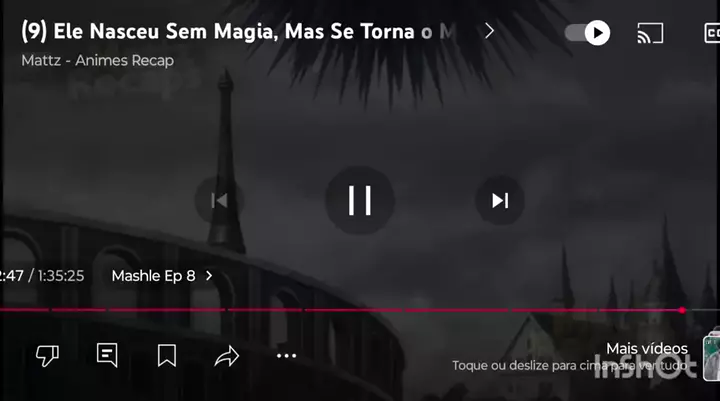Share this video
720x401 pixels.
(x=227, y=355)
